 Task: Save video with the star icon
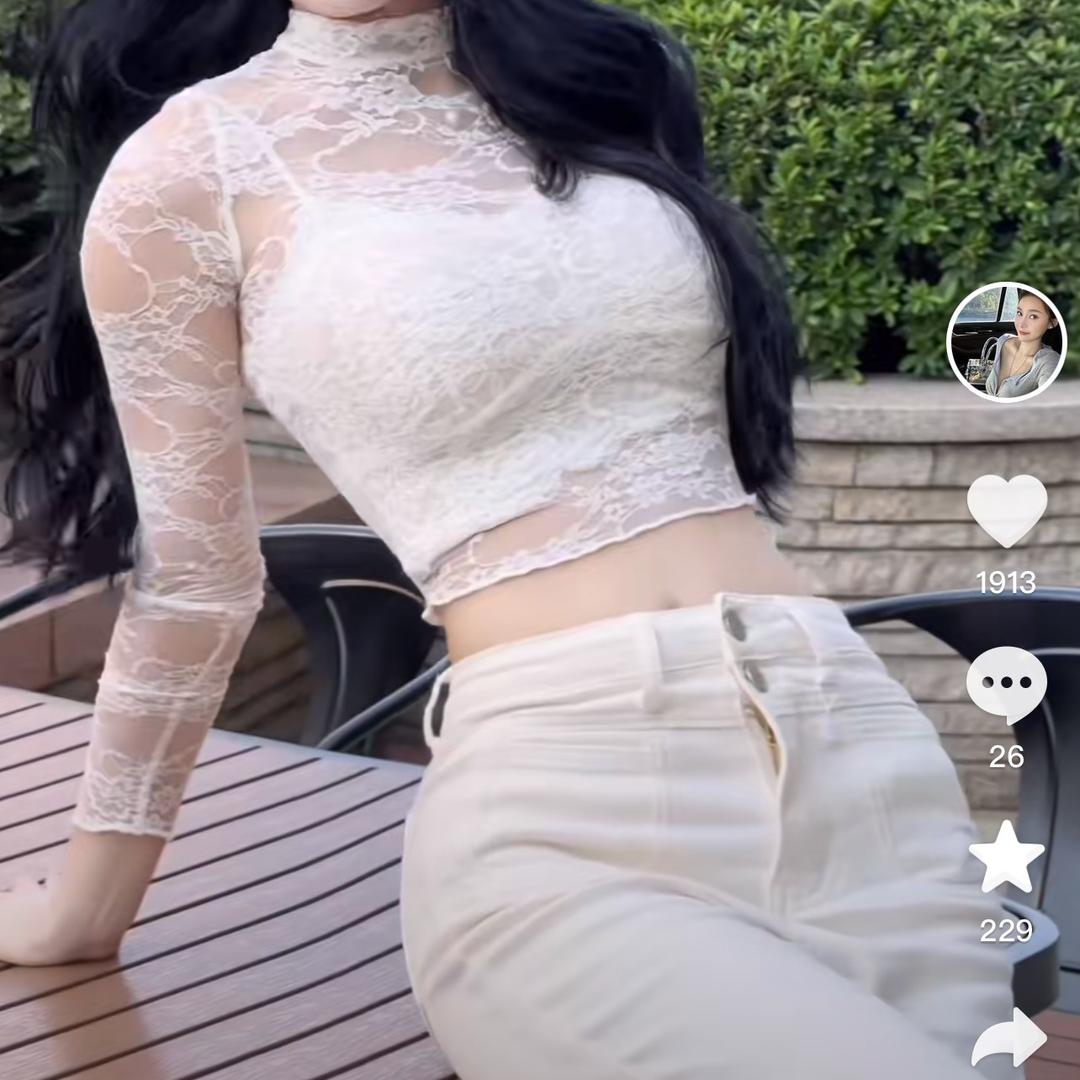1006,858
